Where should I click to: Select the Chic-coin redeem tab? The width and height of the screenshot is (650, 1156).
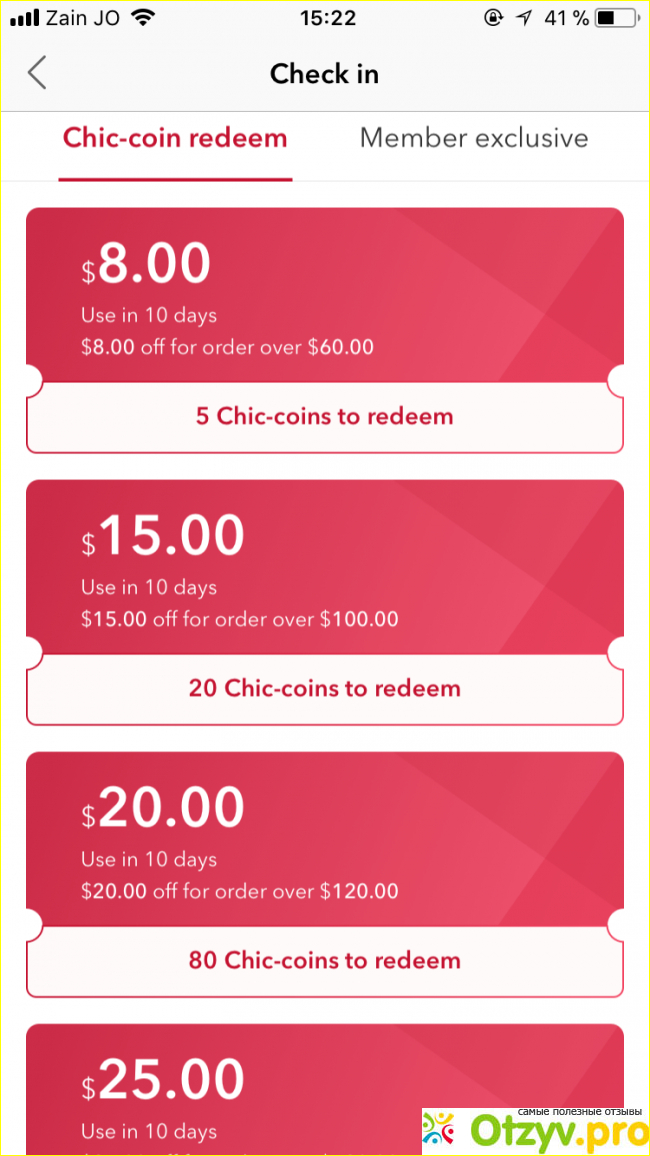tap(175, 138)
